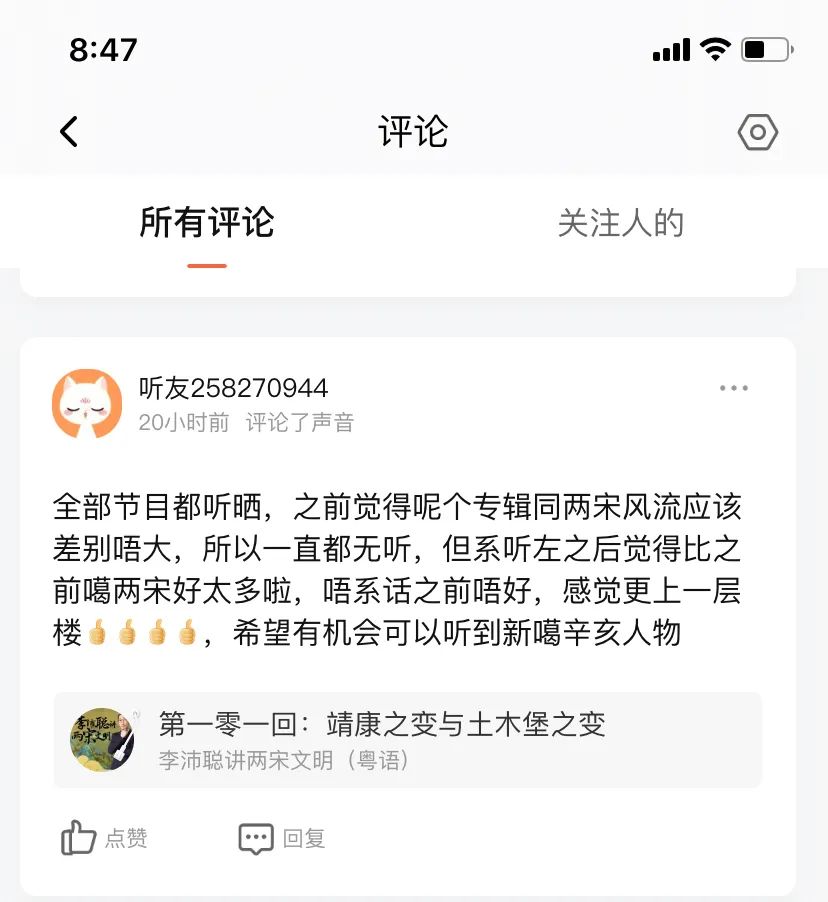Open the three-dot more options for the comment

coord(735,388)
